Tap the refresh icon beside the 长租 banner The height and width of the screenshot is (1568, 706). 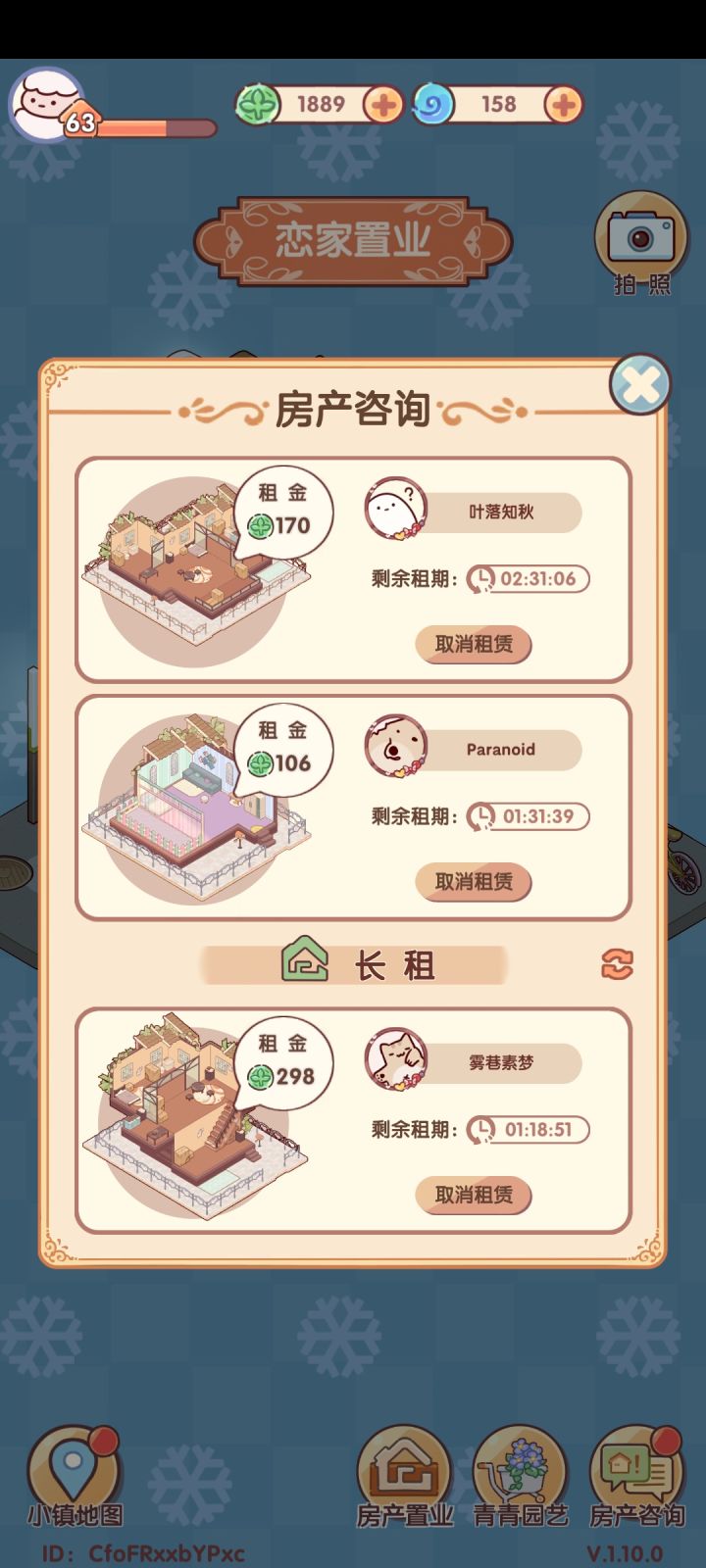pos(615,964)
